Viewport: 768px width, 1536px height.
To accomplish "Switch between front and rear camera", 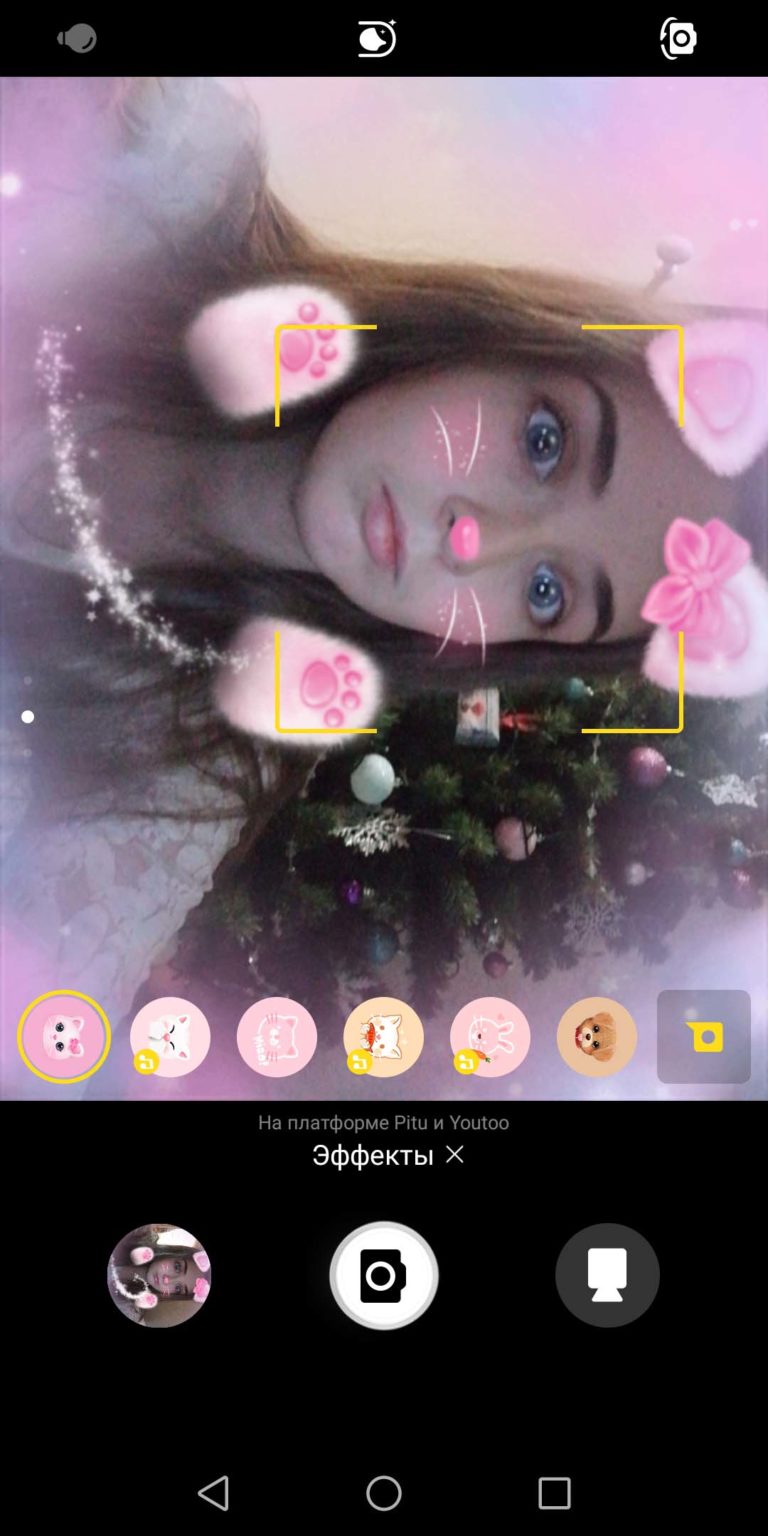I will 678,38.
